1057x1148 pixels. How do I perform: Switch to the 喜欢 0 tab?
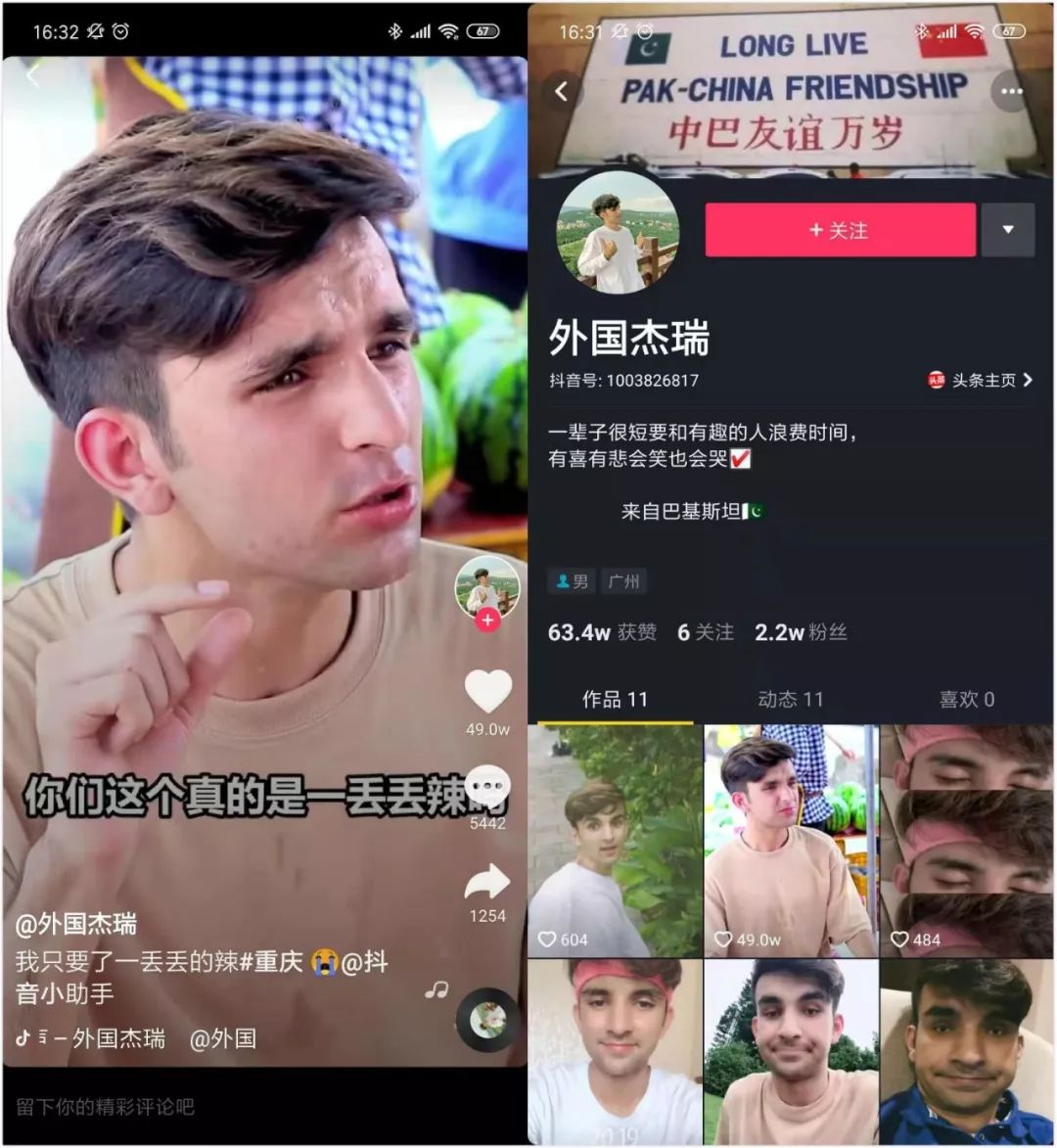(x=966, y=699)
